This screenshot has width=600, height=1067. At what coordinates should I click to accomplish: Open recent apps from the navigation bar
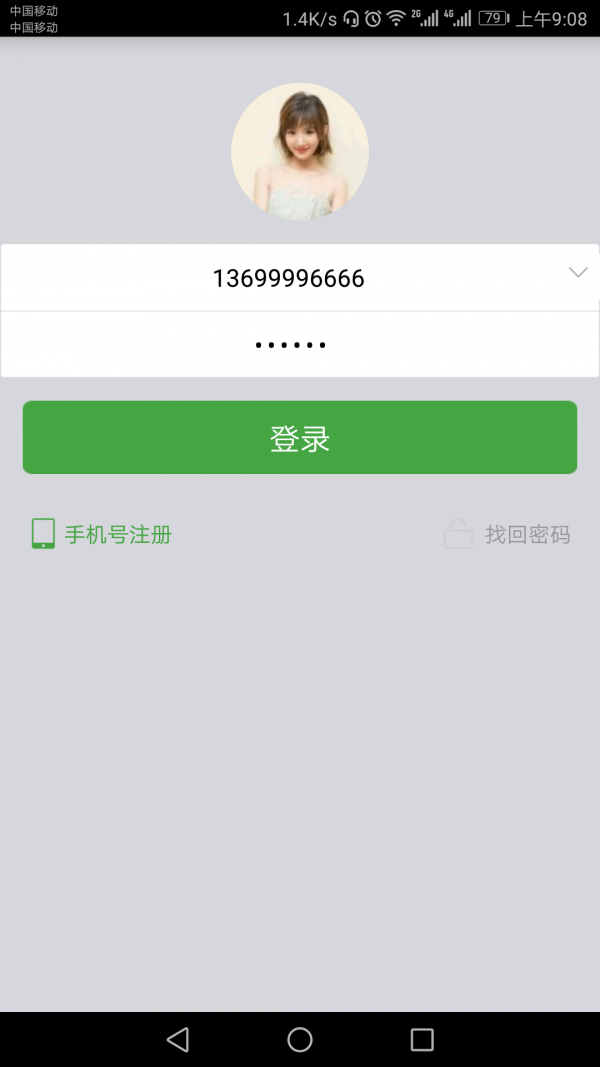pyautogui.click(x=422, y=1039)
